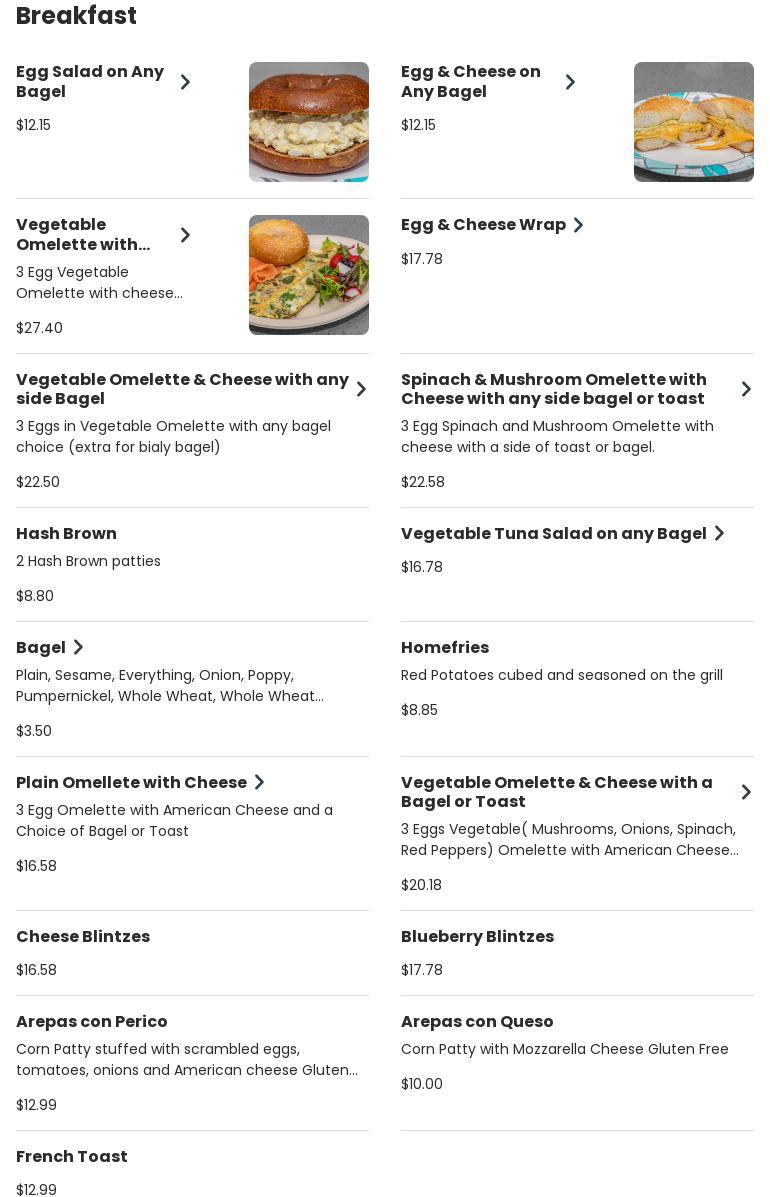View the $27.40 Vegetable Omelette item

83,235
